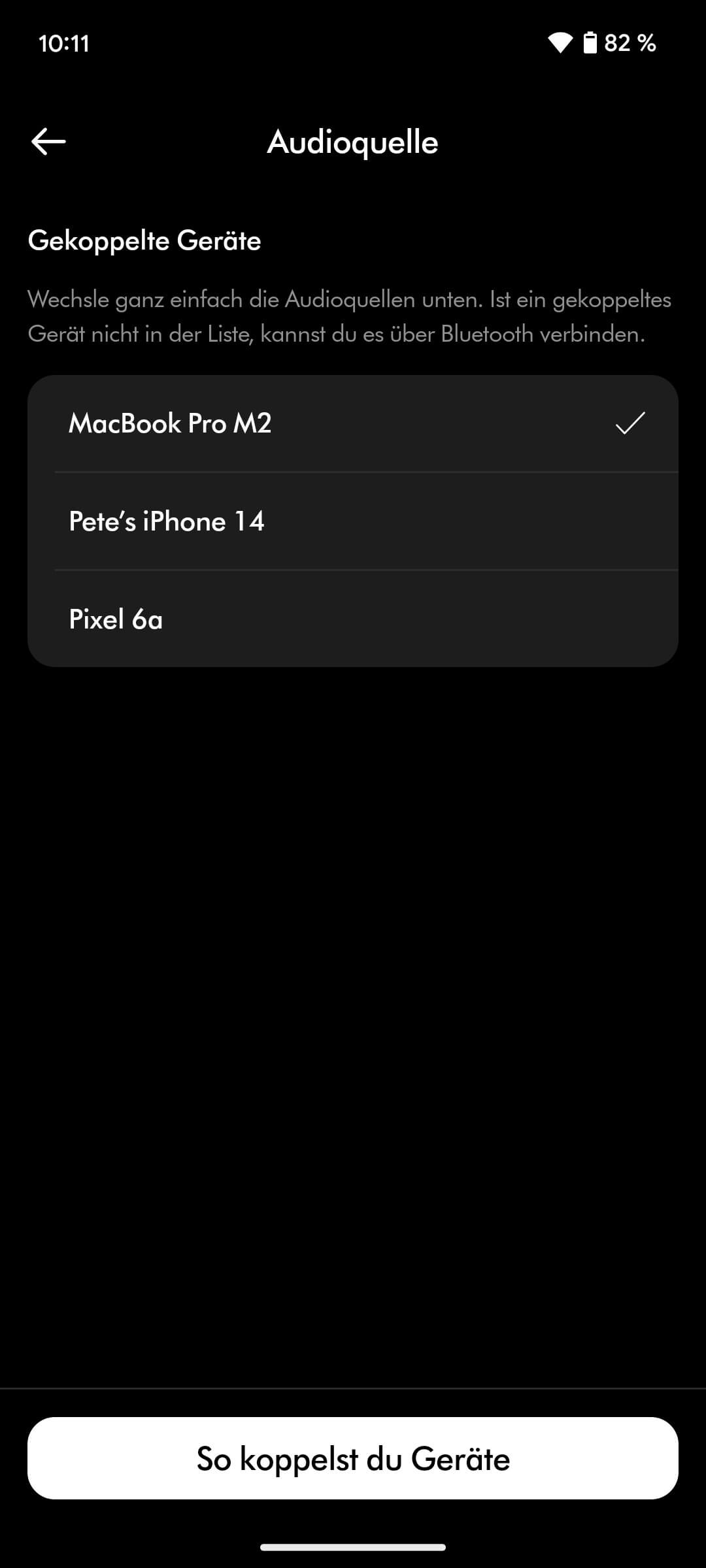Switch audio source to Pete's iPhone 14
The width and height of the screenshot is (706, 1568).
353,521
